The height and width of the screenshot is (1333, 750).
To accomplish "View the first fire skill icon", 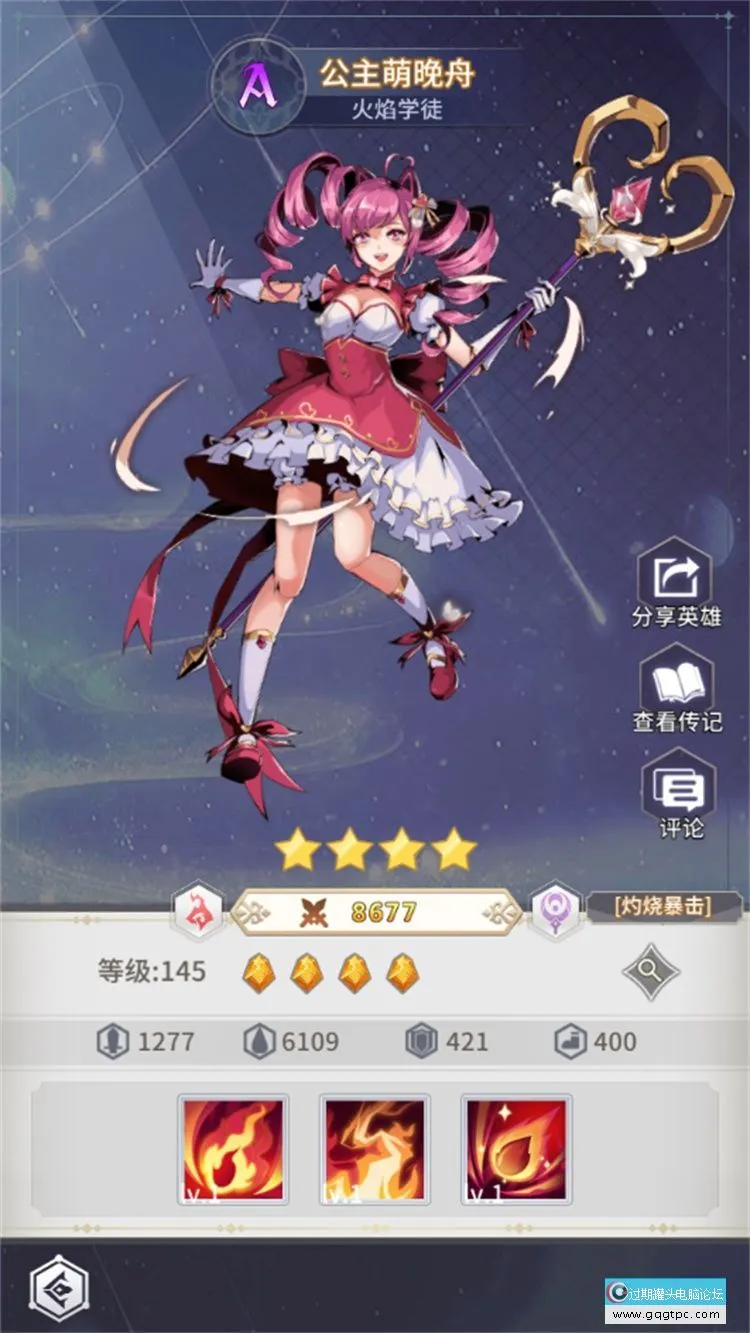I will coord(233,1150).
